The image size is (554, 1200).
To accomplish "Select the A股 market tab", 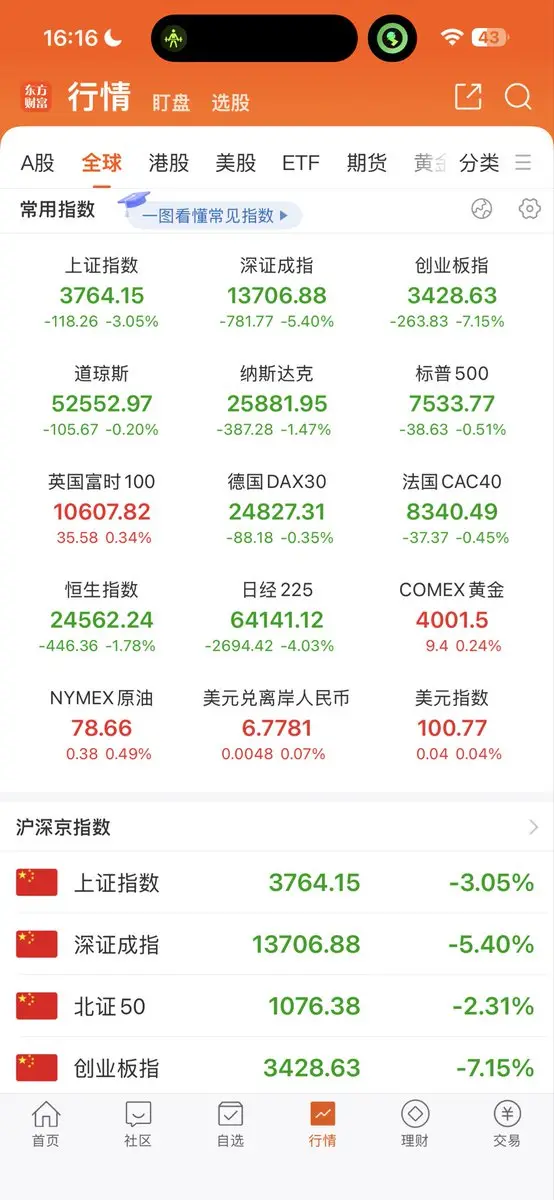I will click(x=38, y=163).
